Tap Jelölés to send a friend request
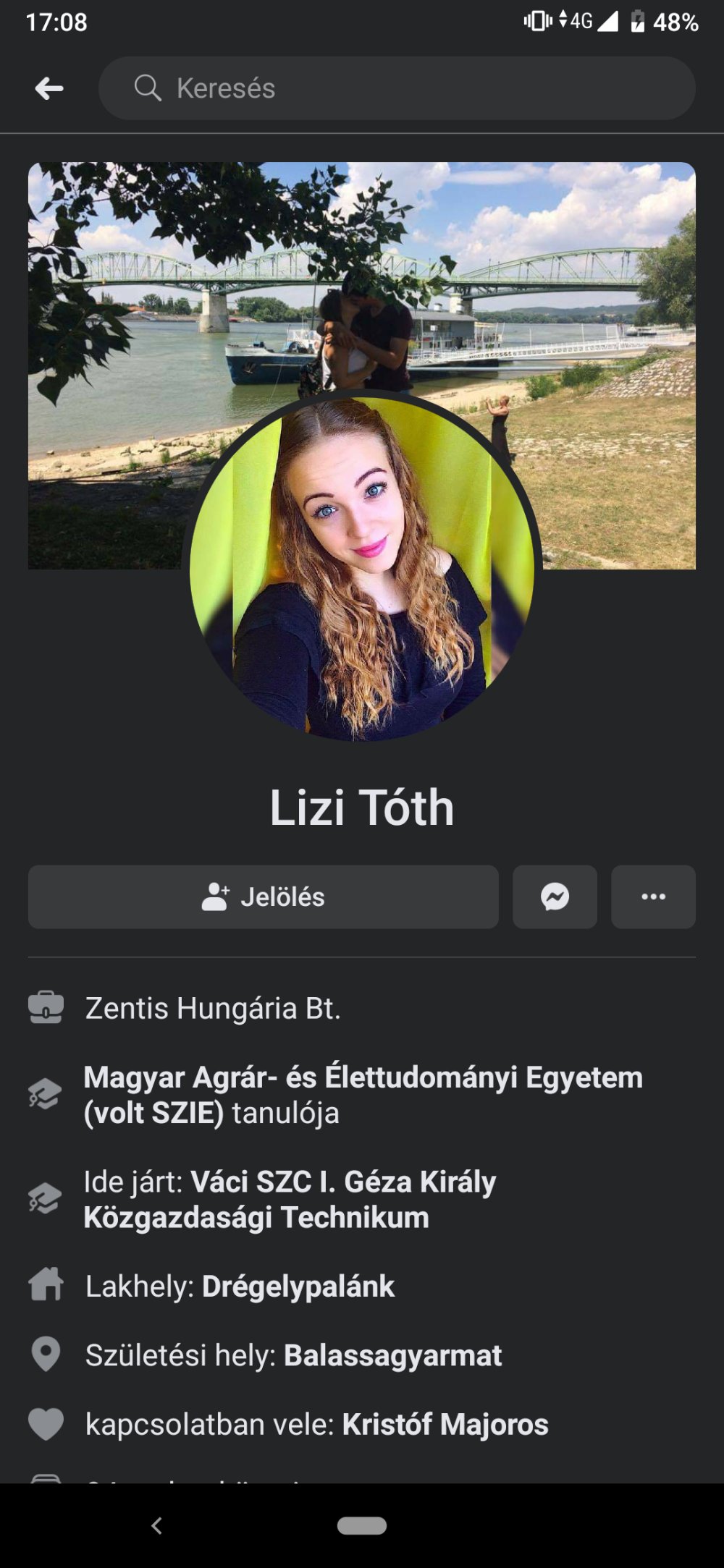724x1568 pixels. coord(264,897)
